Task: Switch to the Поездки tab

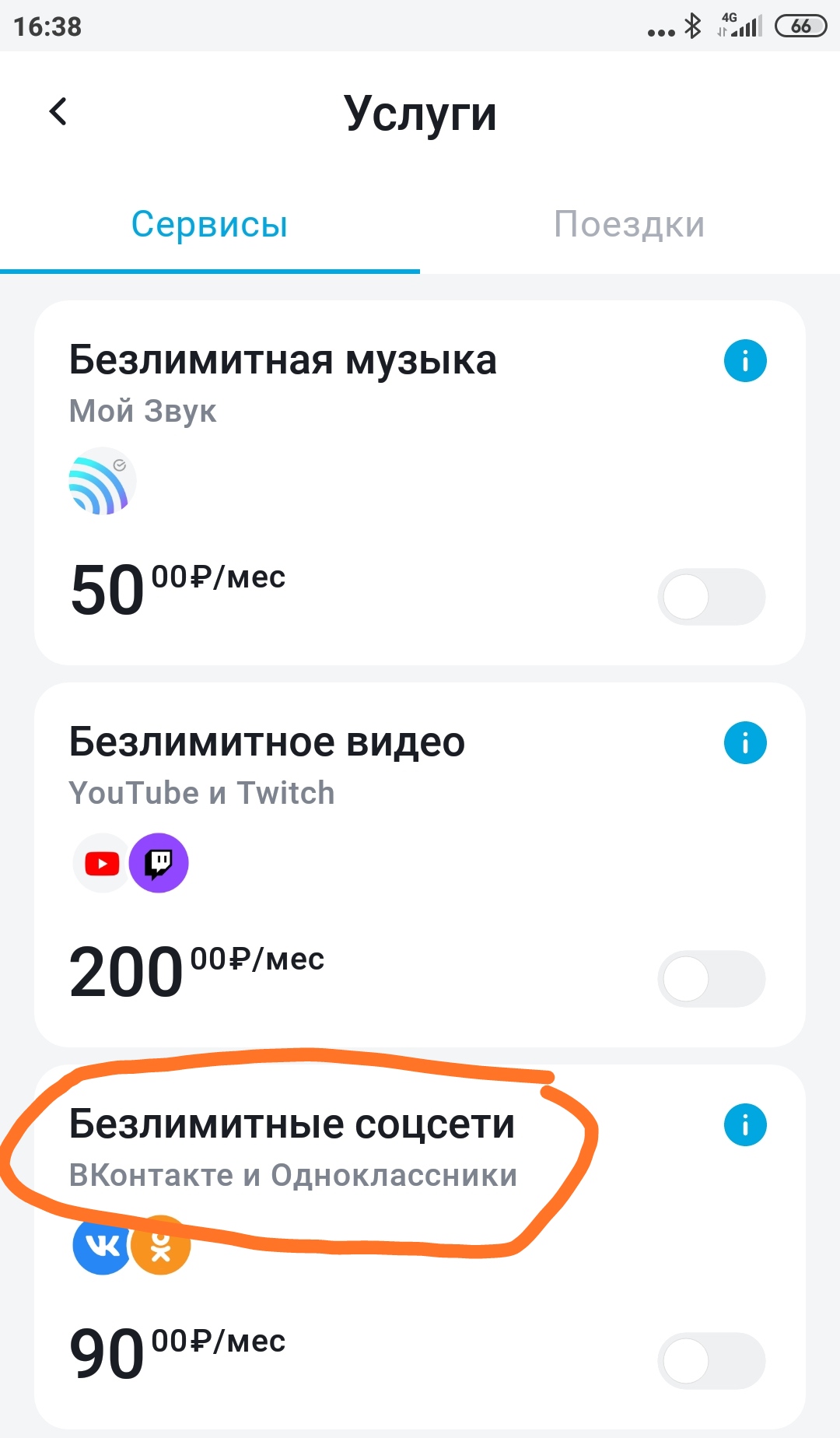Action: 629,225
